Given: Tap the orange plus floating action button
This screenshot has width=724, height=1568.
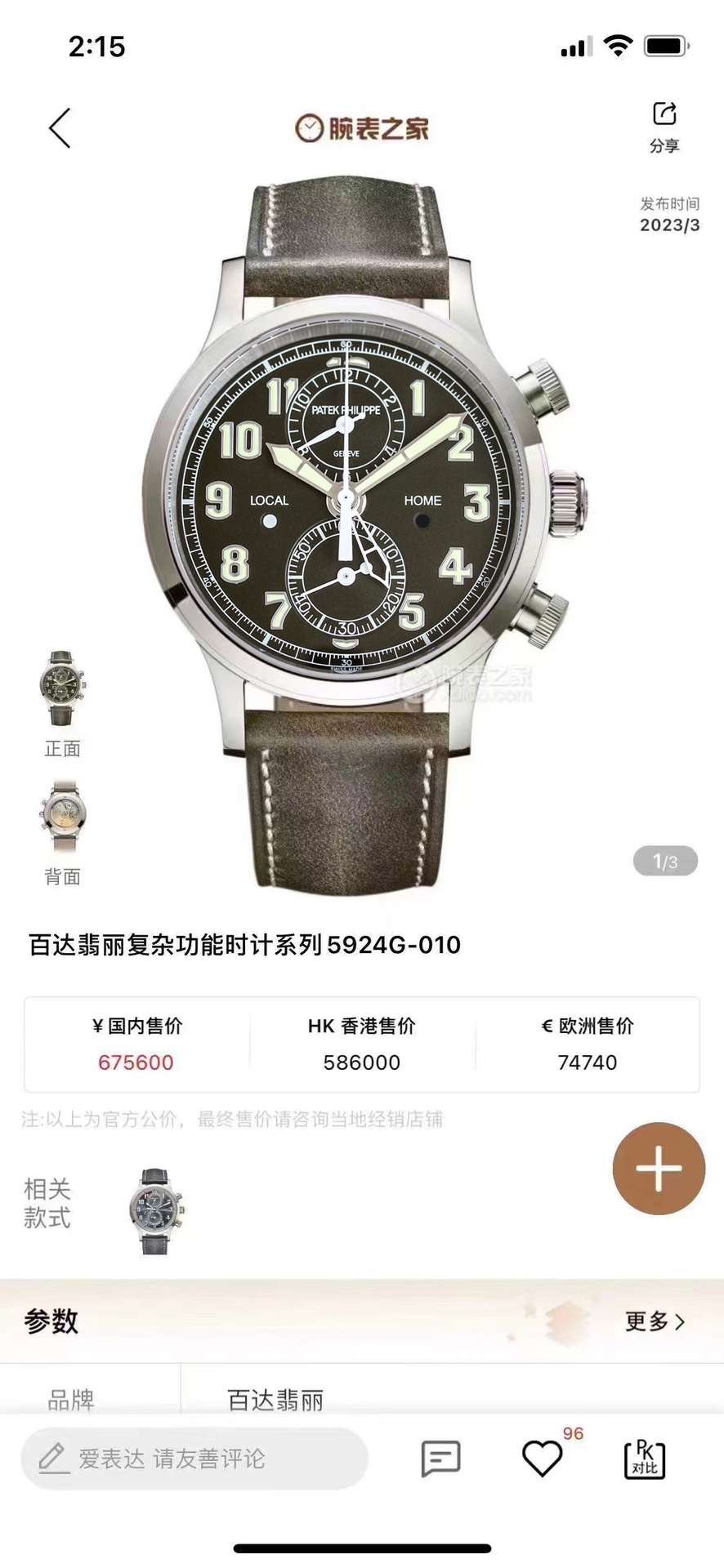Looking at the screenshot, I should point(659,1168).
